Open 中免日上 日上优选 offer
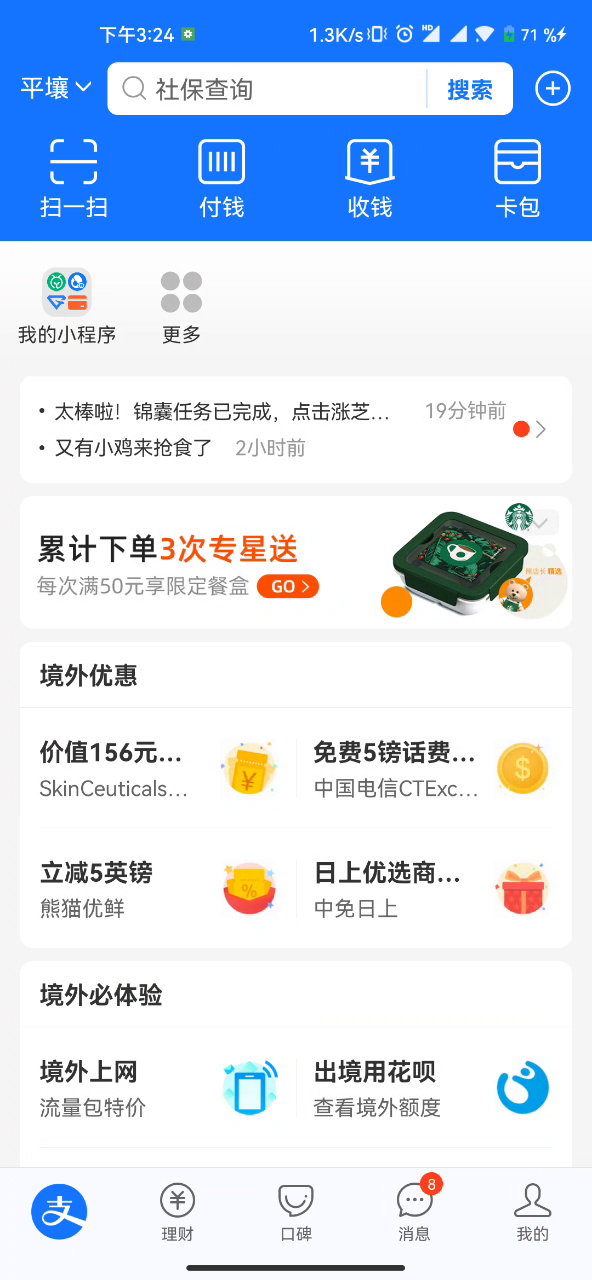The width and height of the screenshot is (592, 1280). (432, 889)
